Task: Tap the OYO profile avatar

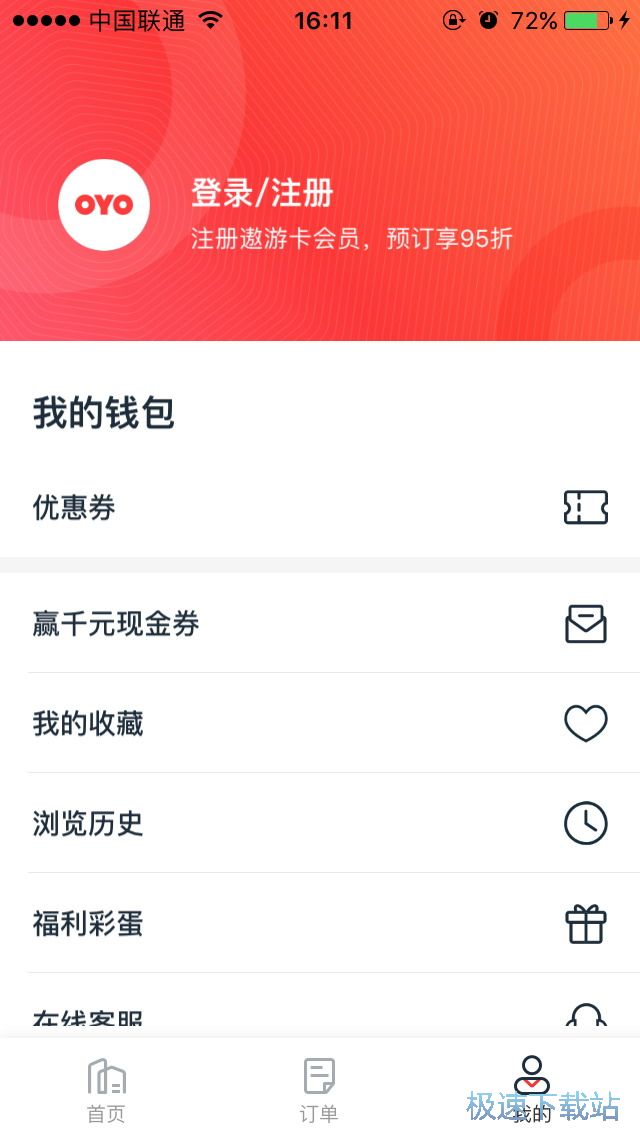Action: [104, 205]
